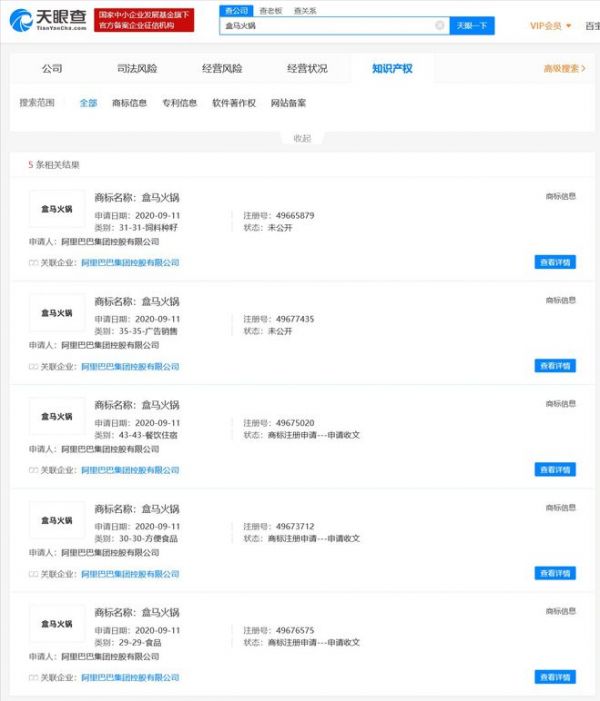Tap the 天眼一下 search button

pos(472,25)
